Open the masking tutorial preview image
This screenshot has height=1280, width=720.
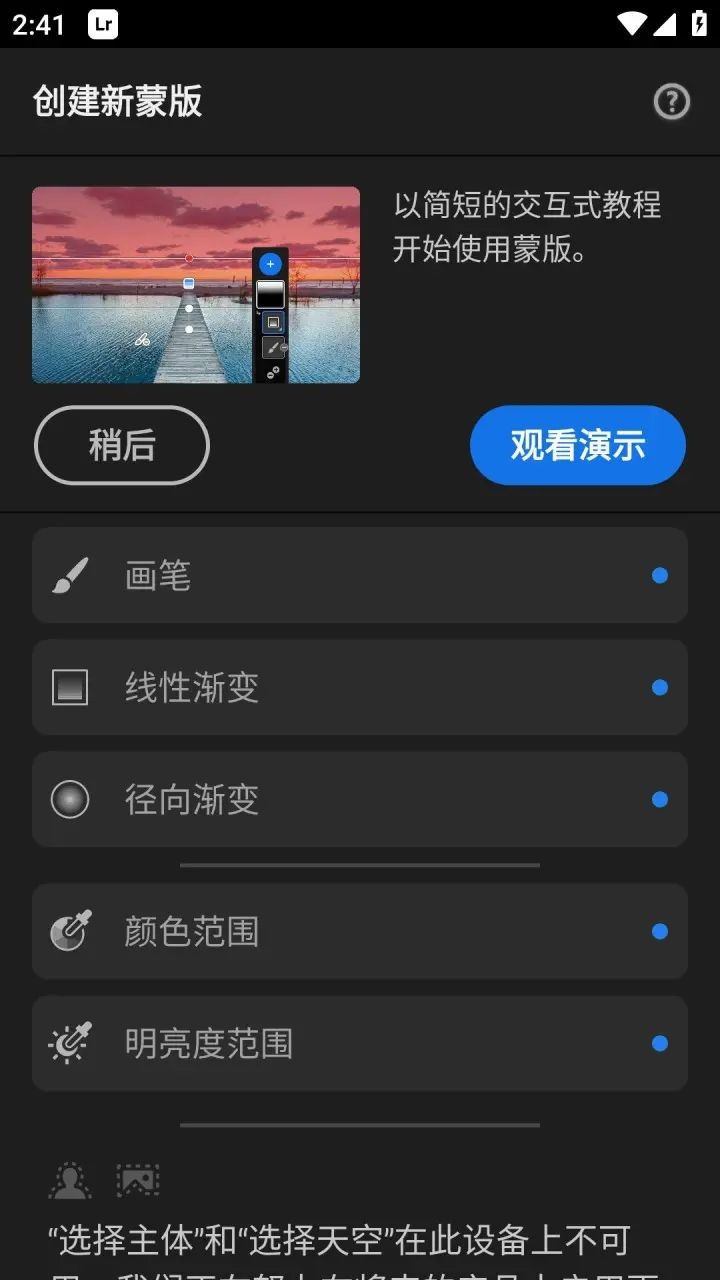[x=196, y=285]
